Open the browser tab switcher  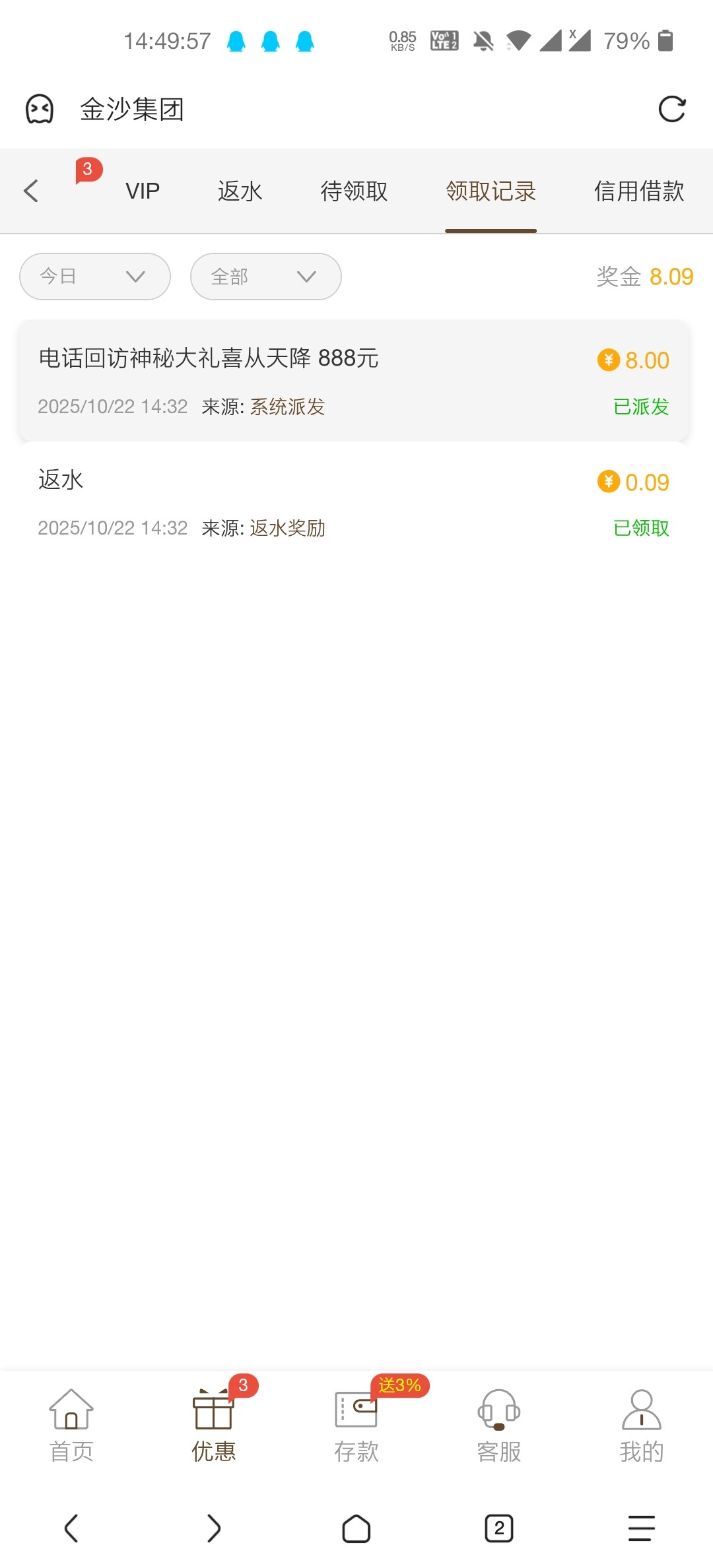click(499, 1528)
